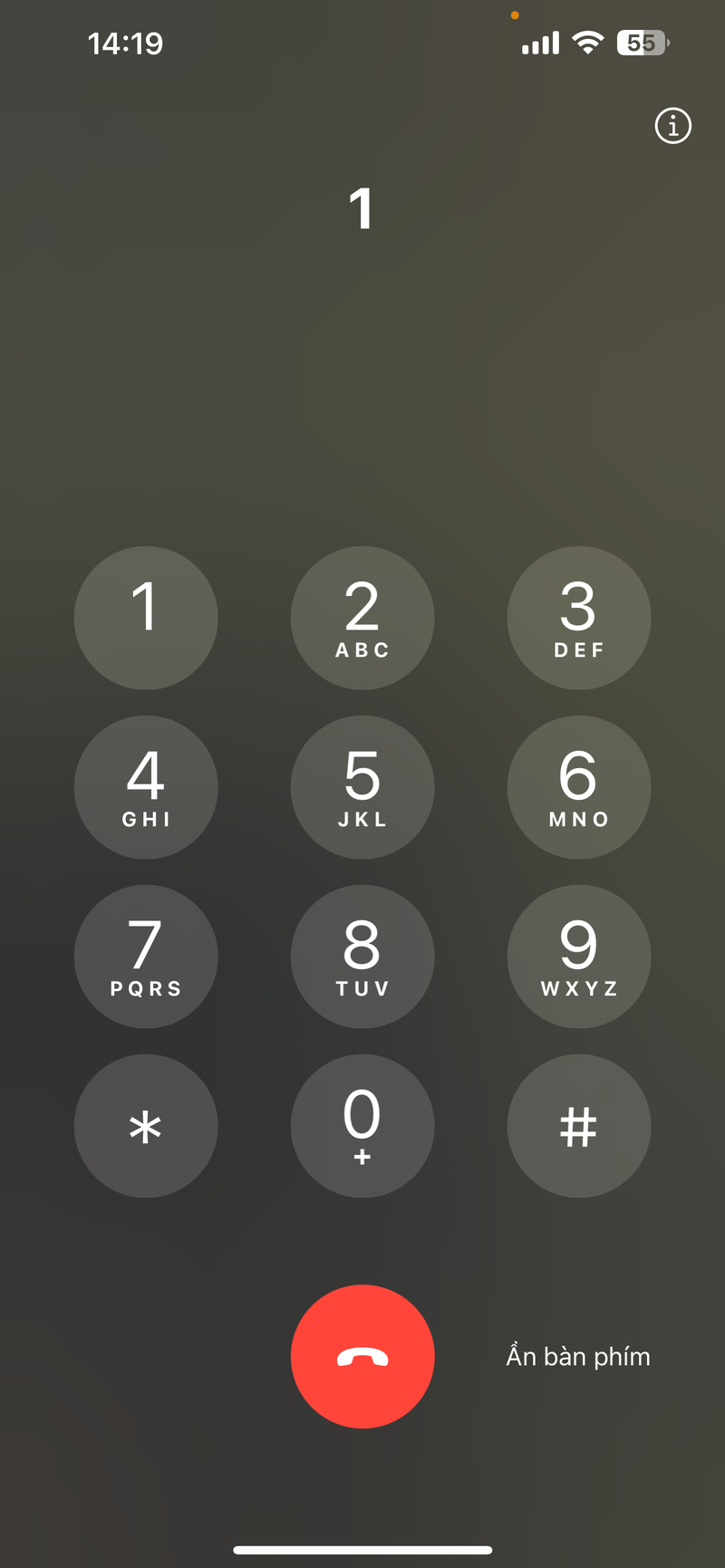Enter digit 5 JKL
The height and width of the screenshot is (1568, 725).
click(x=362, y=787)
